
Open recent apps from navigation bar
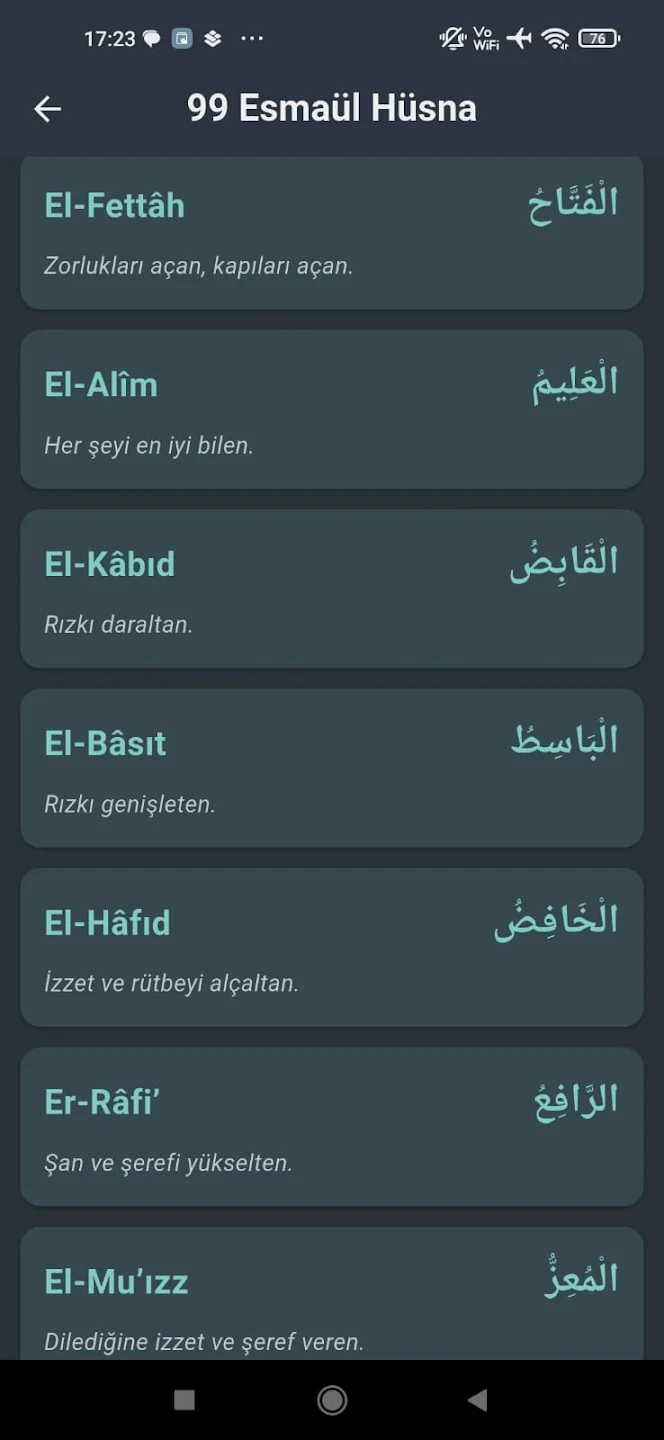(x=184, y=1400)
